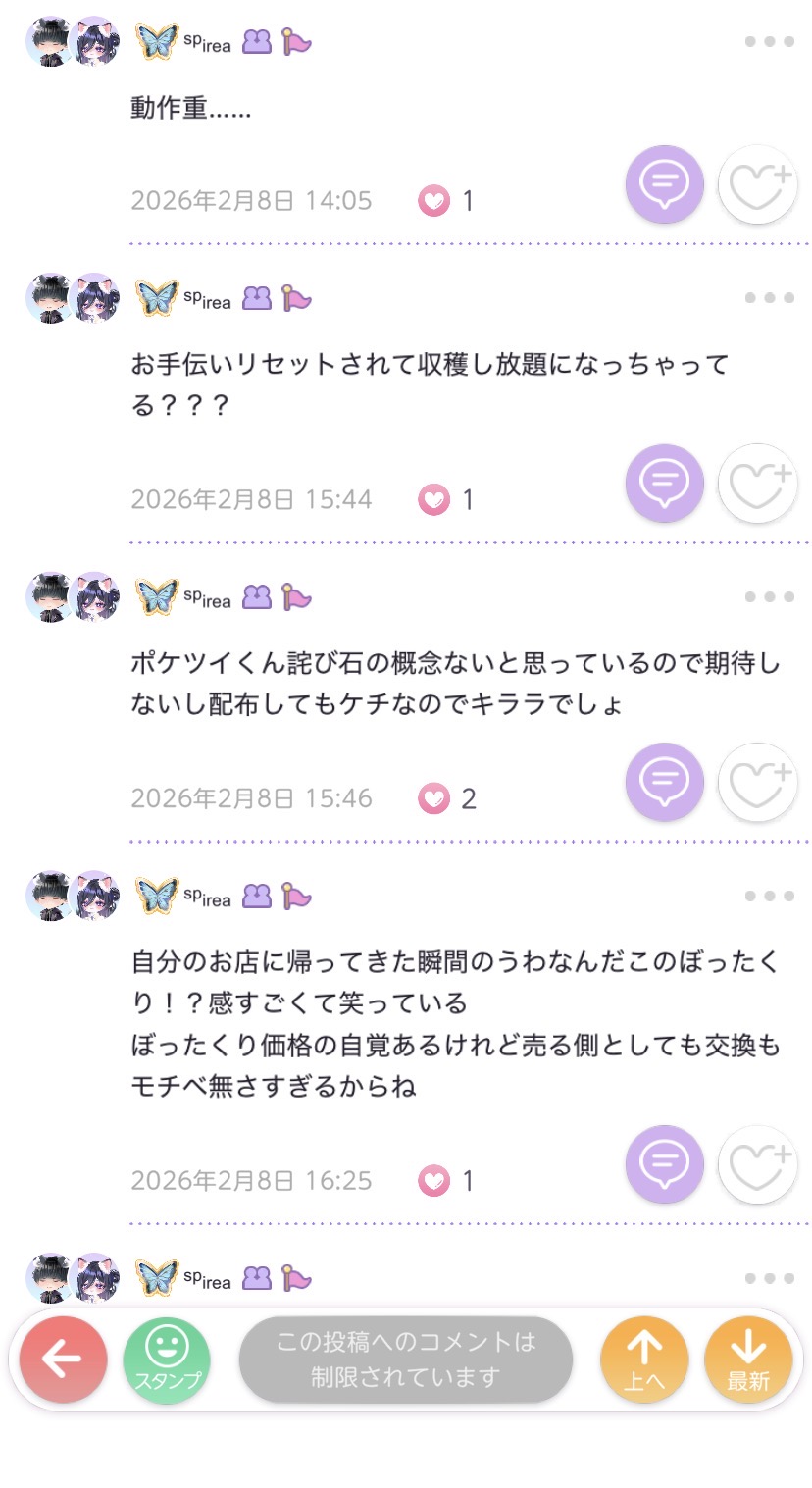This screenshot has width=812, height=1488.
Task: Reply to the ポケツイくん詫び石 post
Action: pos(665,782)
